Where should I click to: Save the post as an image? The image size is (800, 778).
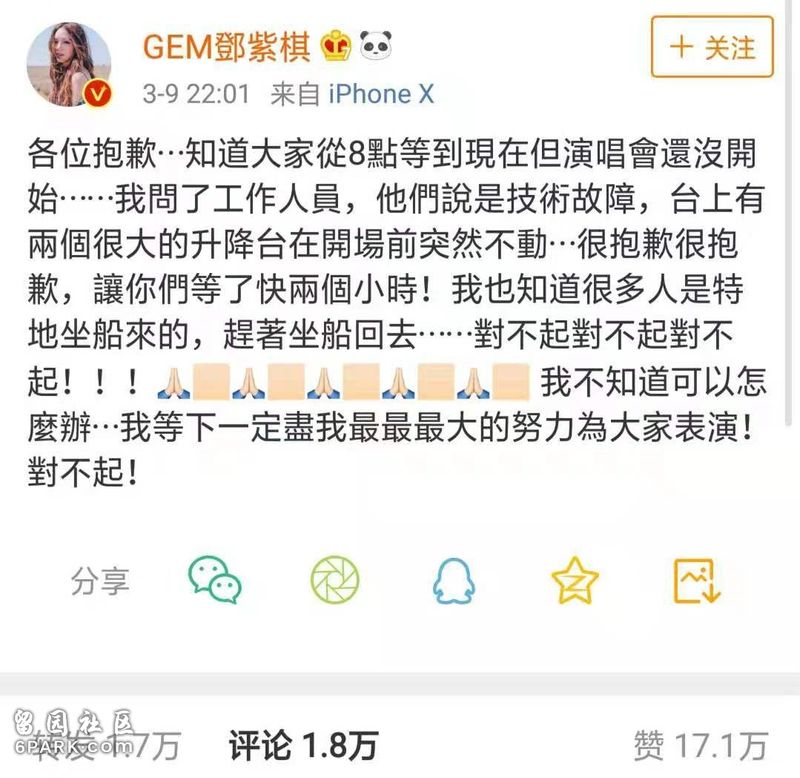click(x=697, y=580)
